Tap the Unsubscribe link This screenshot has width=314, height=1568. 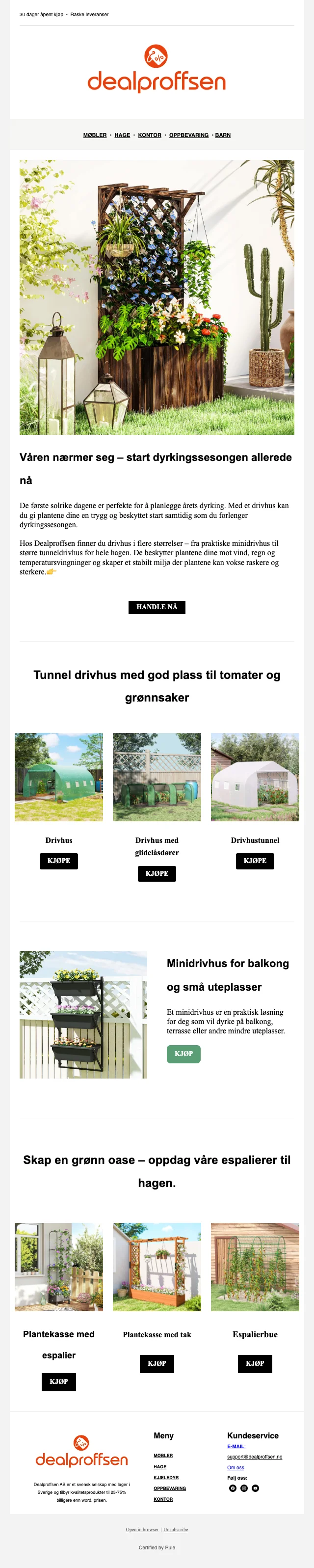pyautogui.click(x=176, y=1529)
